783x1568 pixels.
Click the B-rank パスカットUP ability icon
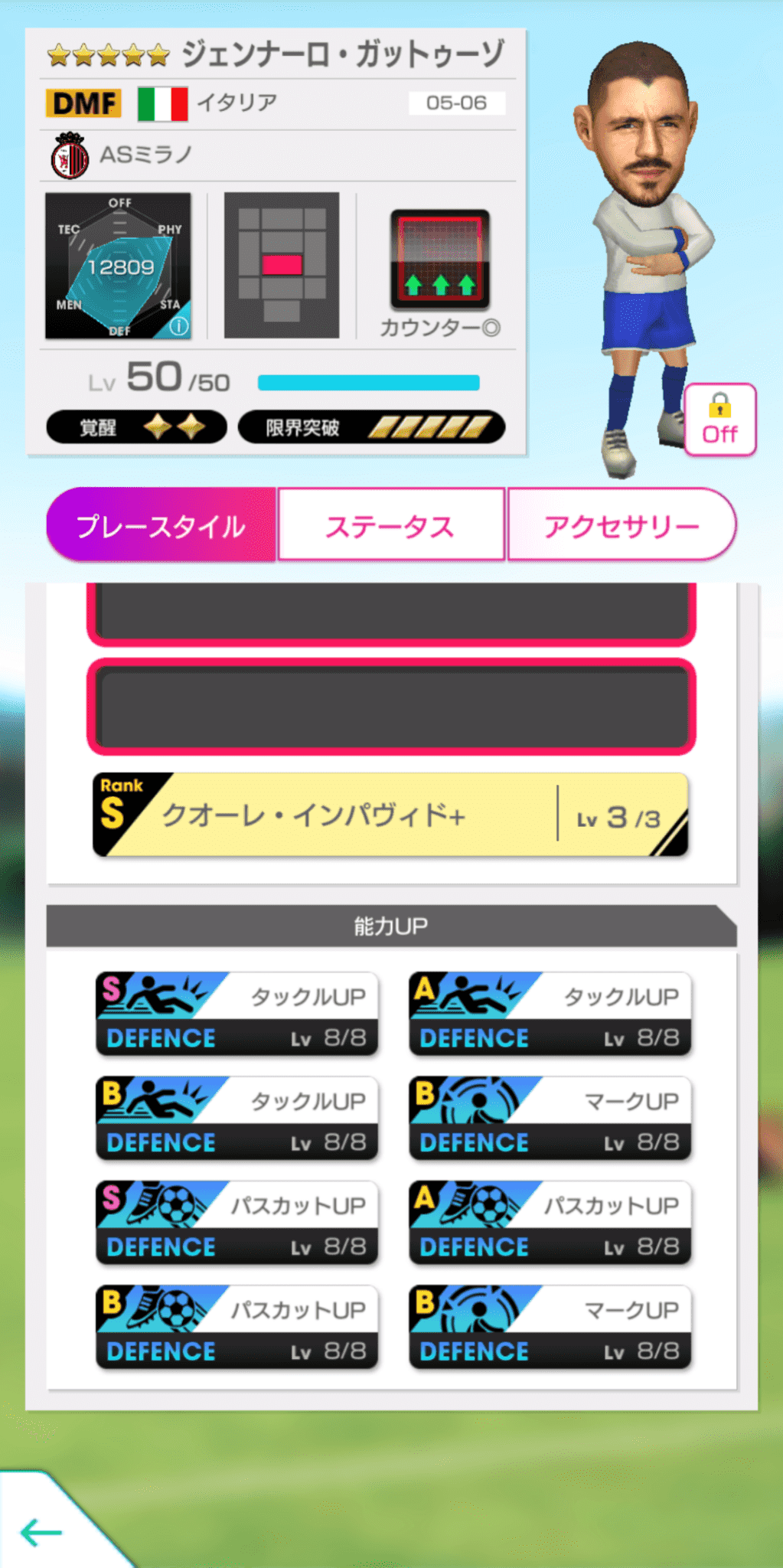tap(237, 1327)
